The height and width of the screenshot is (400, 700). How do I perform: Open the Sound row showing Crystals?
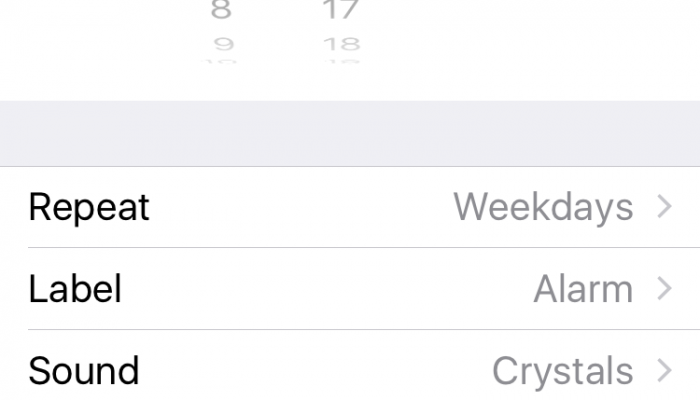(x=350, y=371)
